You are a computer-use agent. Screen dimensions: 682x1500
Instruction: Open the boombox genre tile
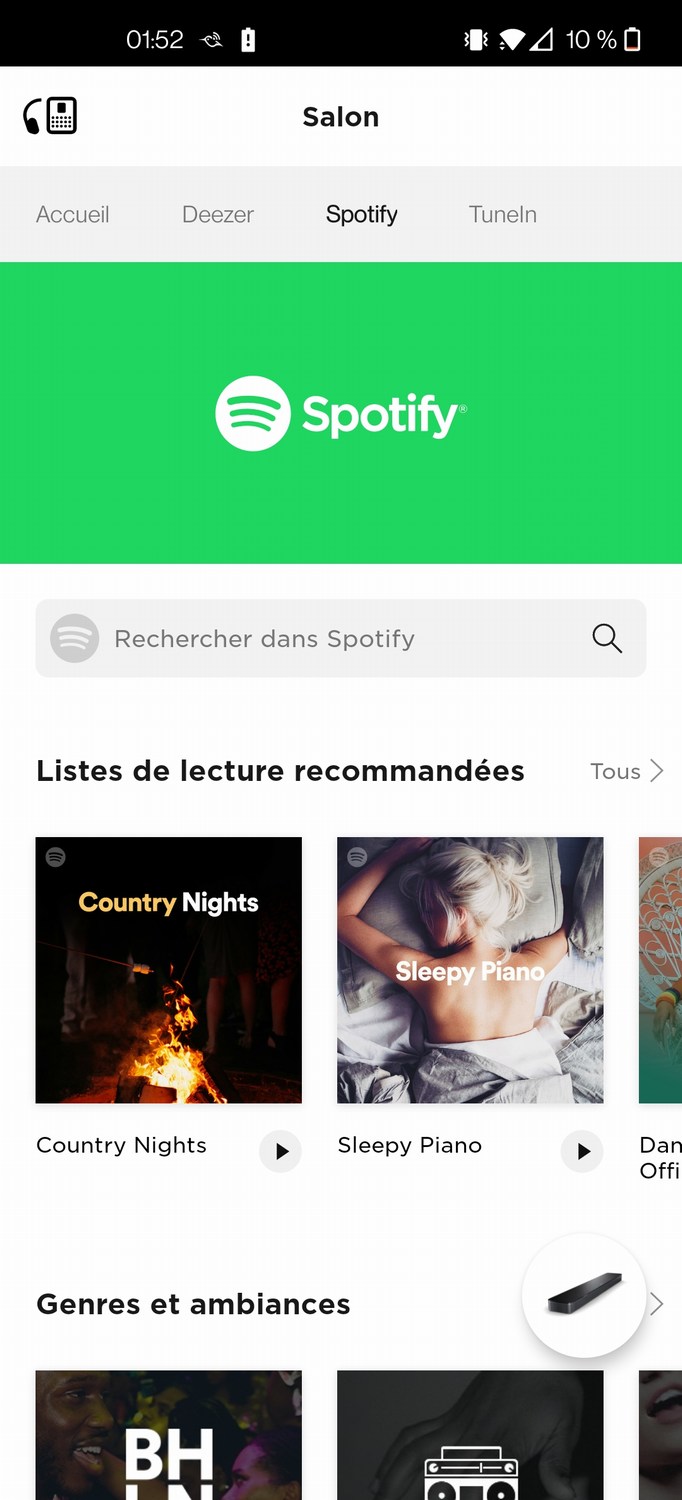click(x=470, y=1435)
